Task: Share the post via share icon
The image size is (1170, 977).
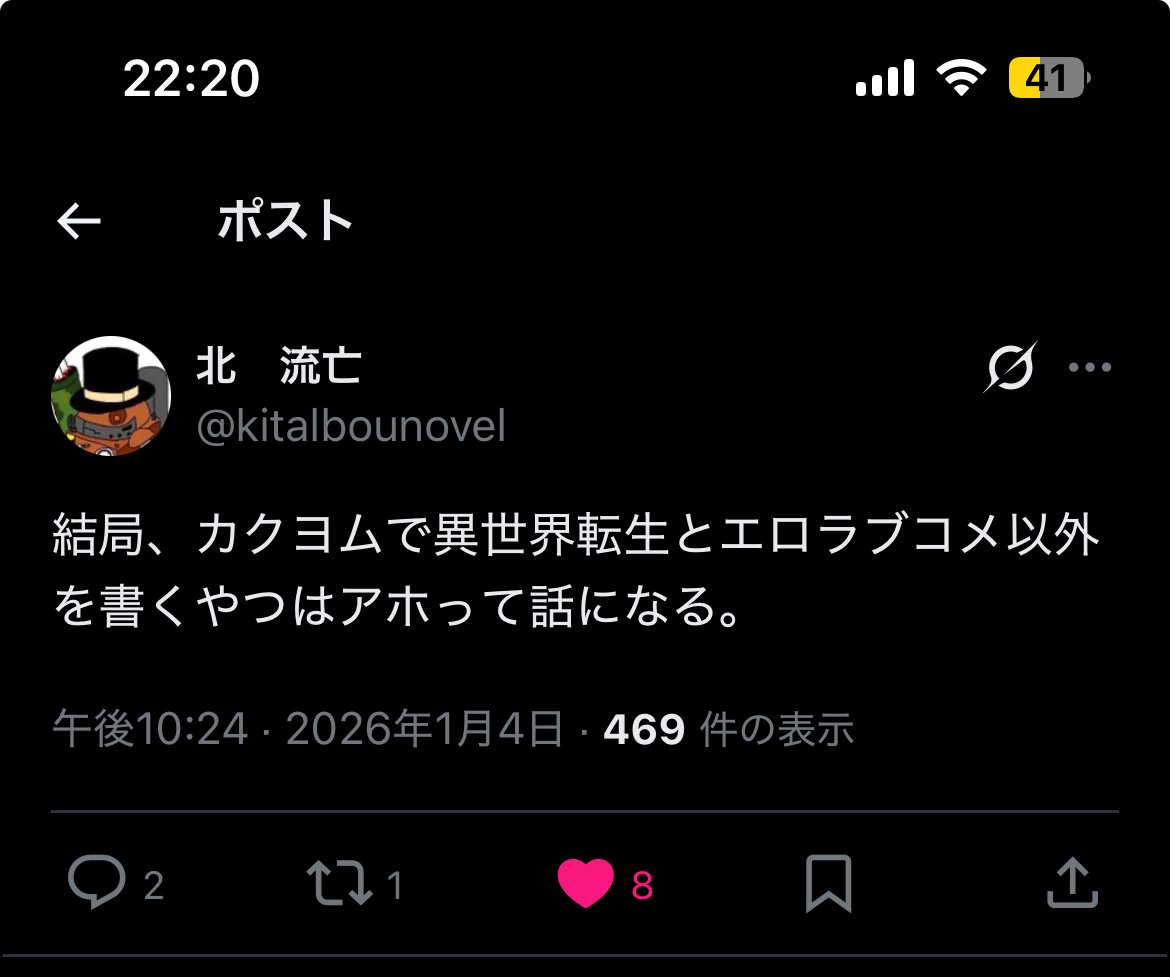Action: 1071,884
